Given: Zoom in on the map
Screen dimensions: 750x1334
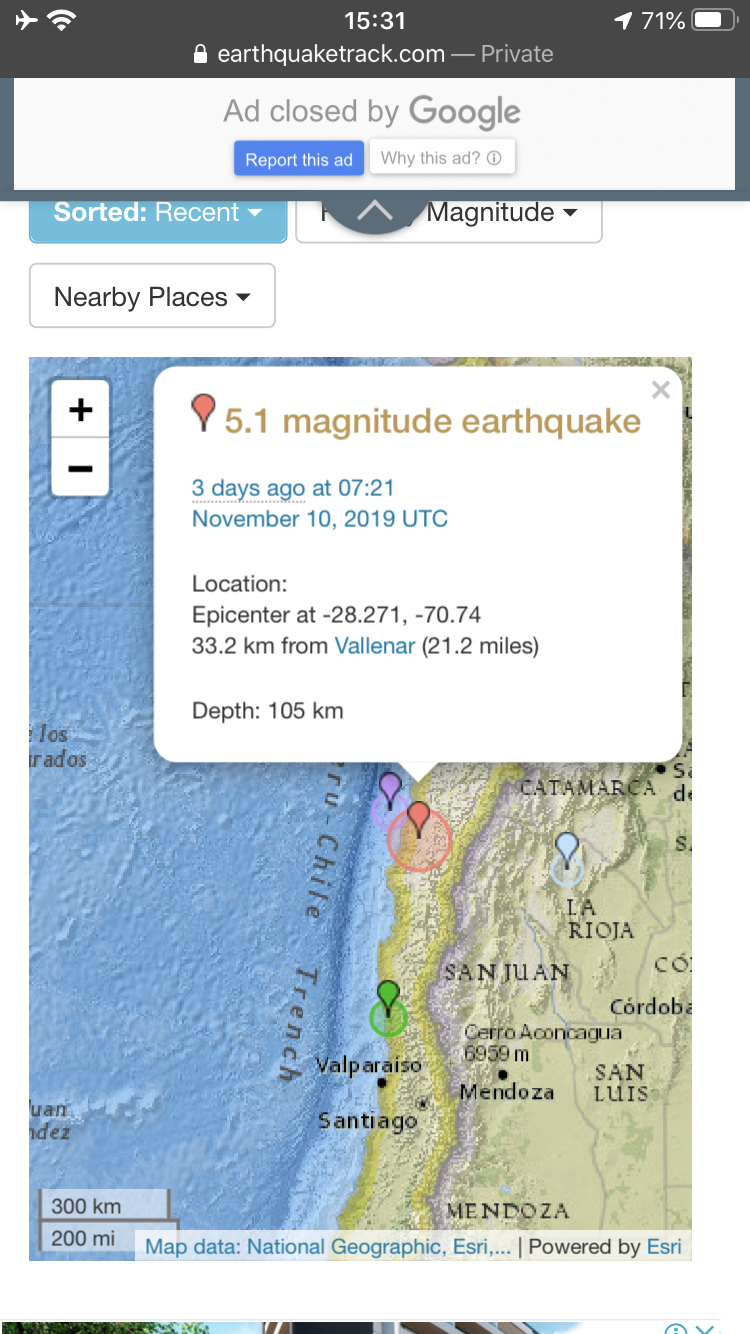Looking at the screenshot, I should point(80,409).
